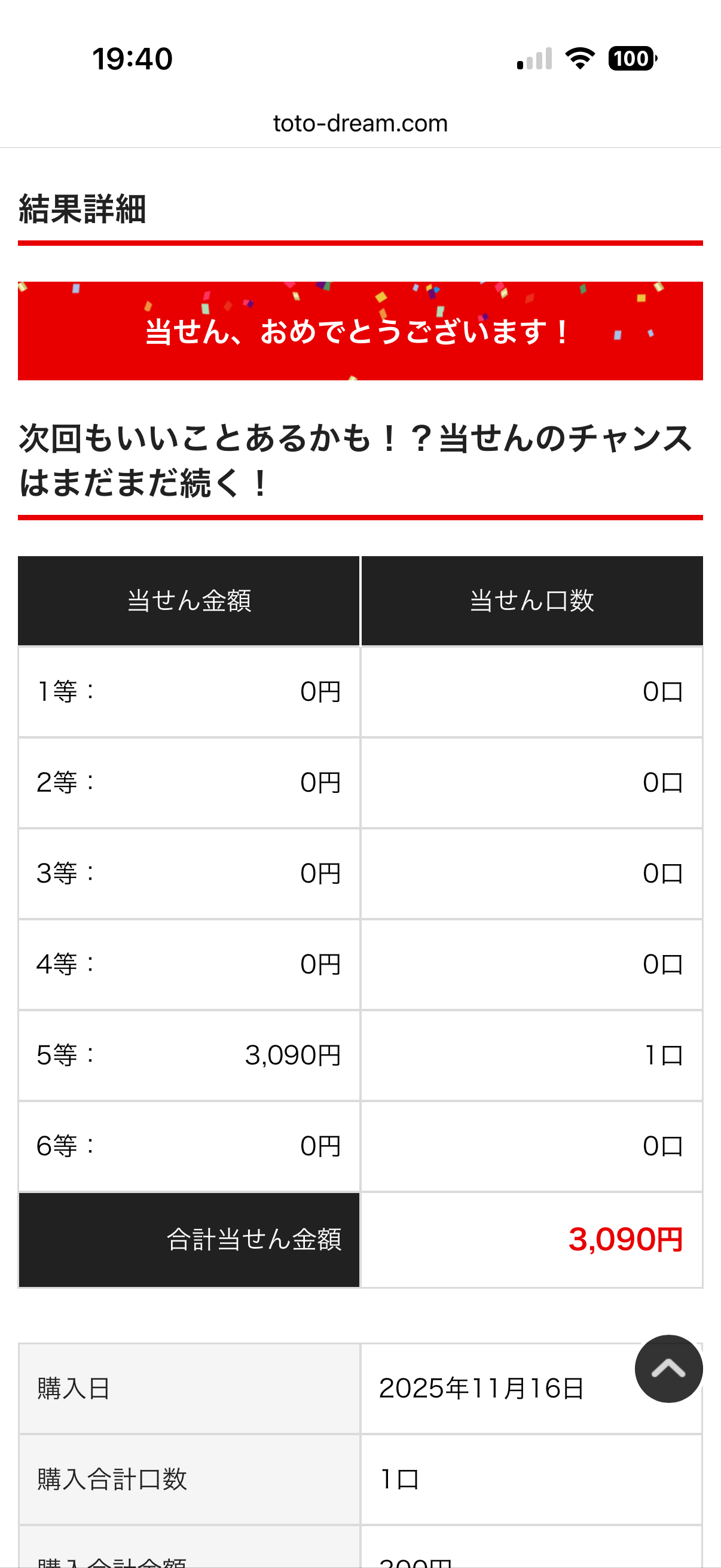
Task: Tap the toto-dream.com address bar
Action: pyautogui.click(x=360, y=124)
